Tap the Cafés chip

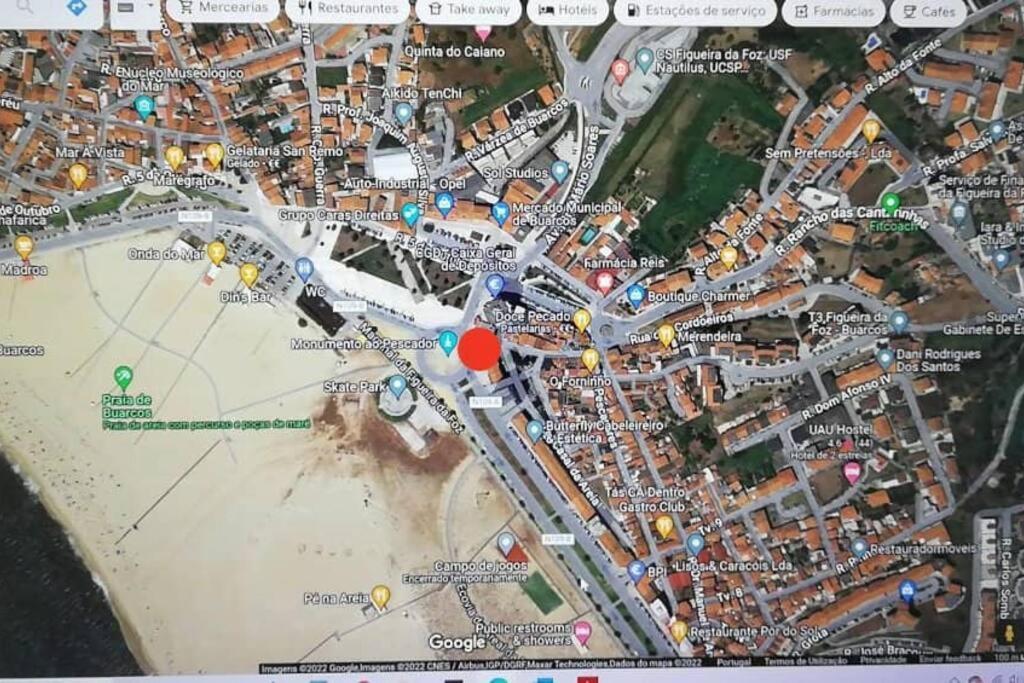click(928, 11)
